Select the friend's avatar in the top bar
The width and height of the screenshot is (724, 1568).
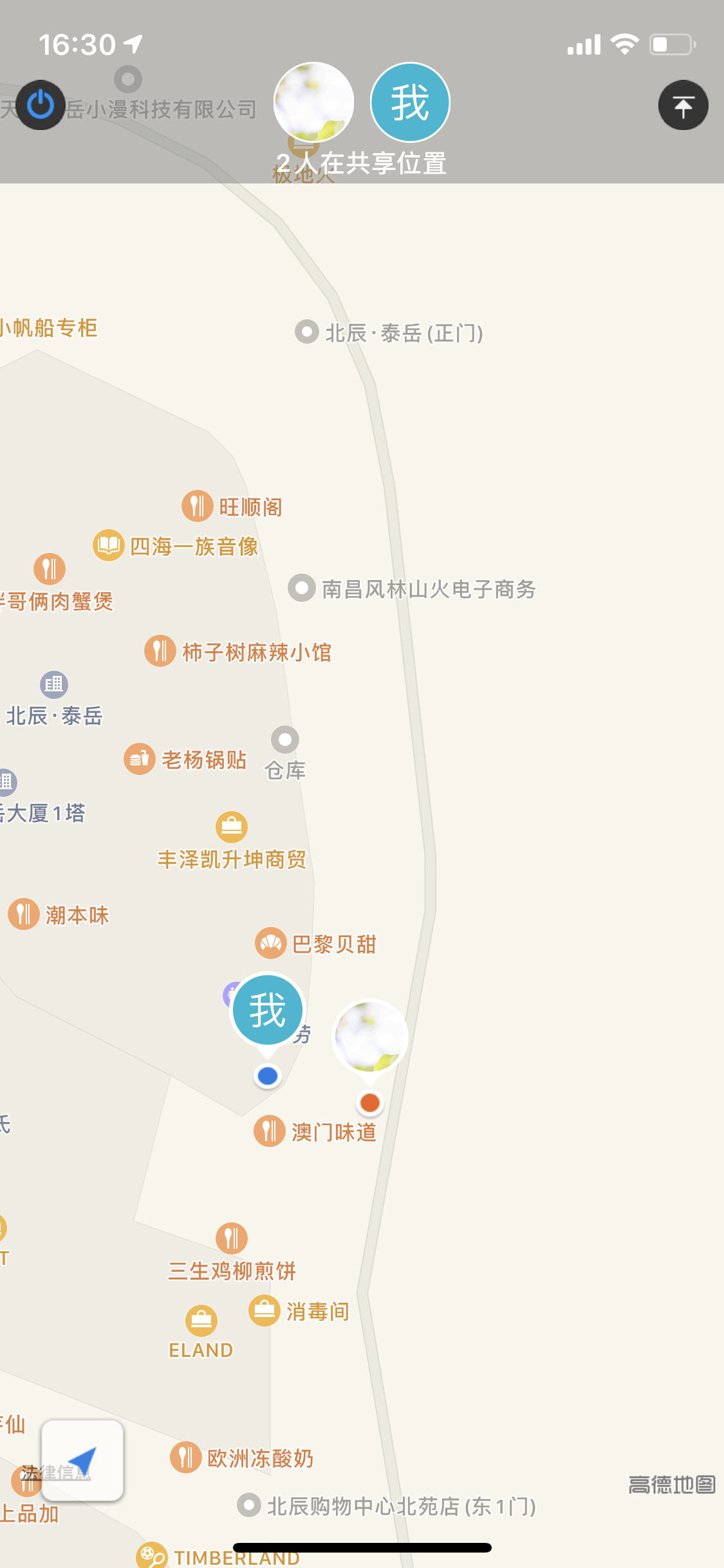pos(313,102)
